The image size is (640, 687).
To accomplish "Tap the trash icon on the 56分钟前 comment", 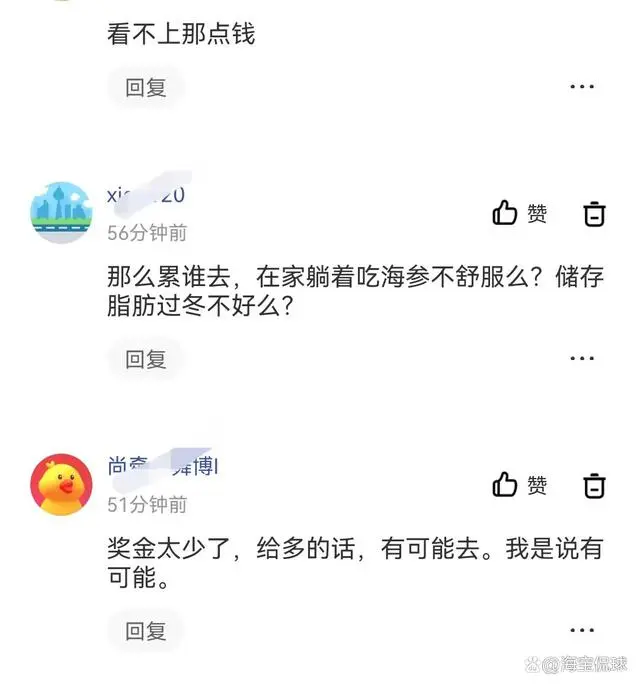I will coord(594,213).
